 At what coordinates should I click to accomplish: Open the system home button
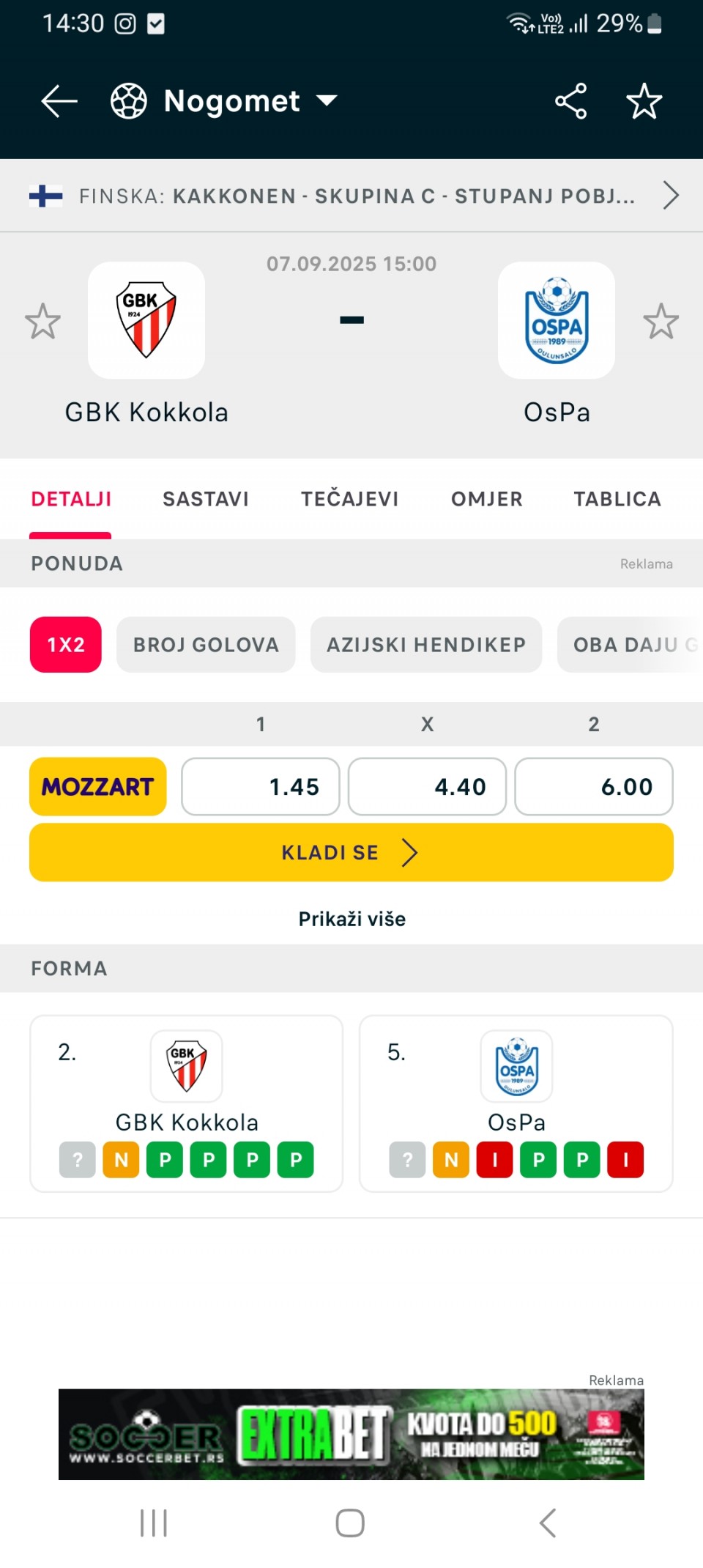[x=350, y=1523]
